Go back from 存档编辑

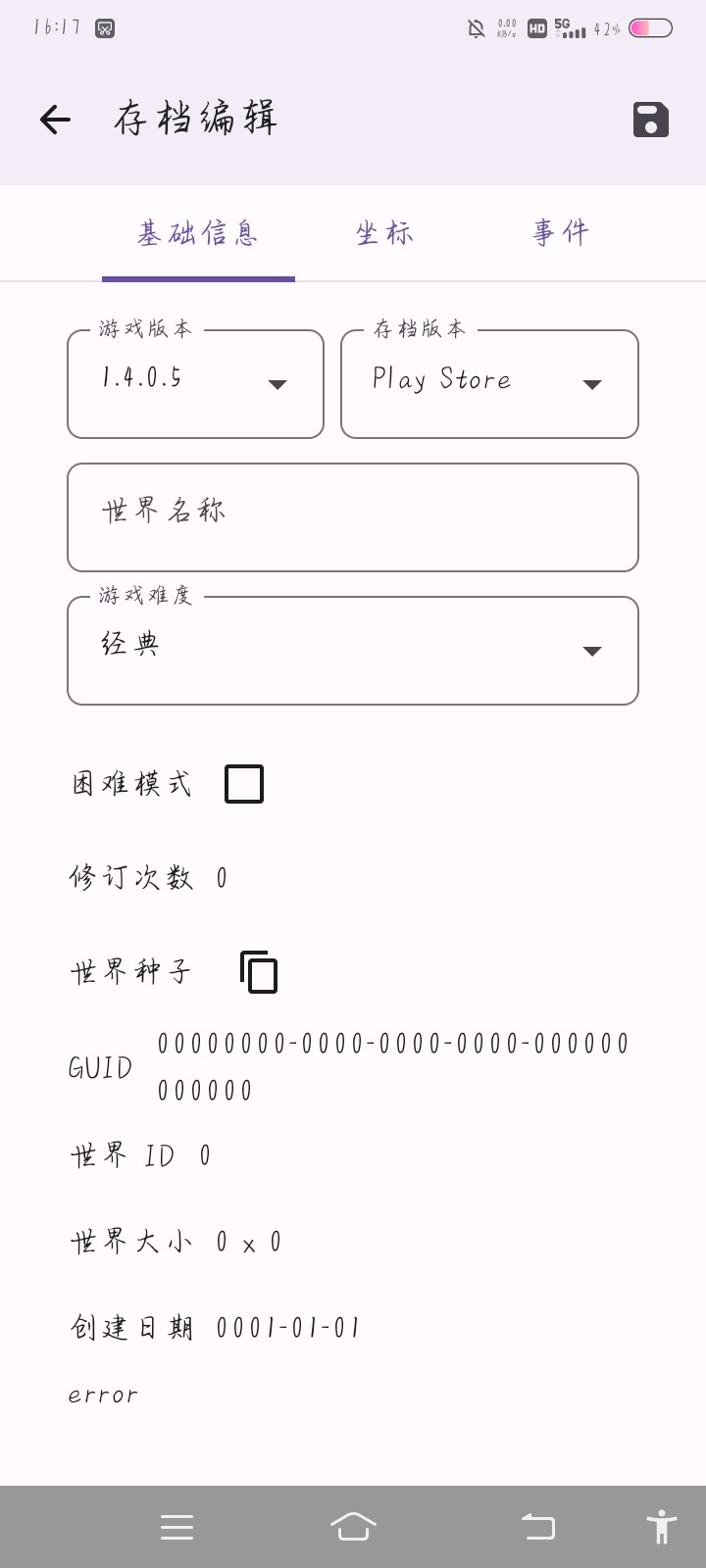(56, 120)
